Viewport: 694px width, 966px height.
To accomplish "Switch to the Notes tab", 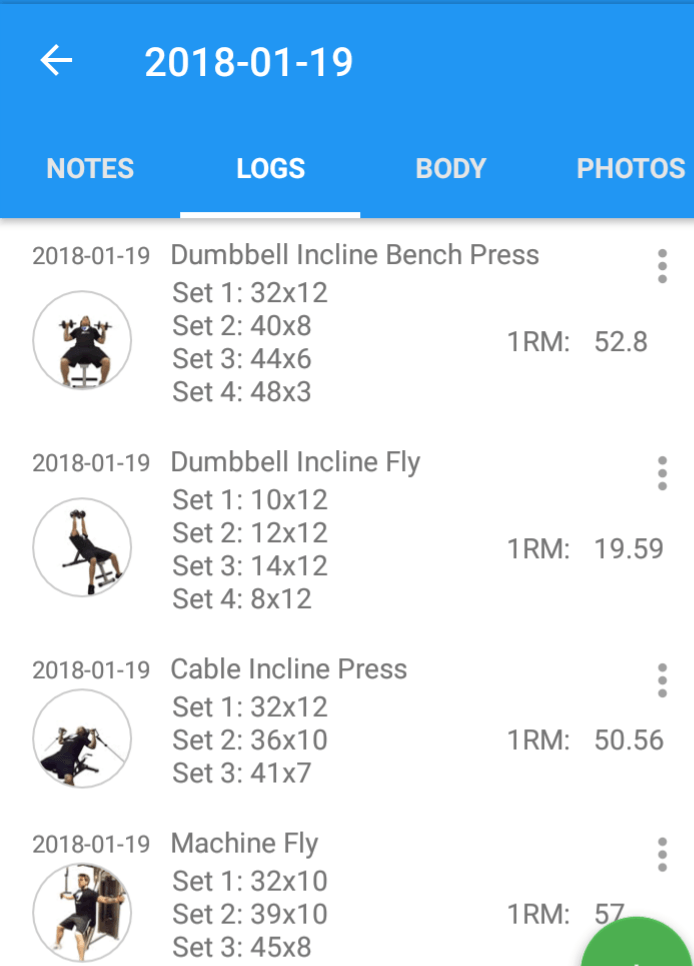I will 90,169.
